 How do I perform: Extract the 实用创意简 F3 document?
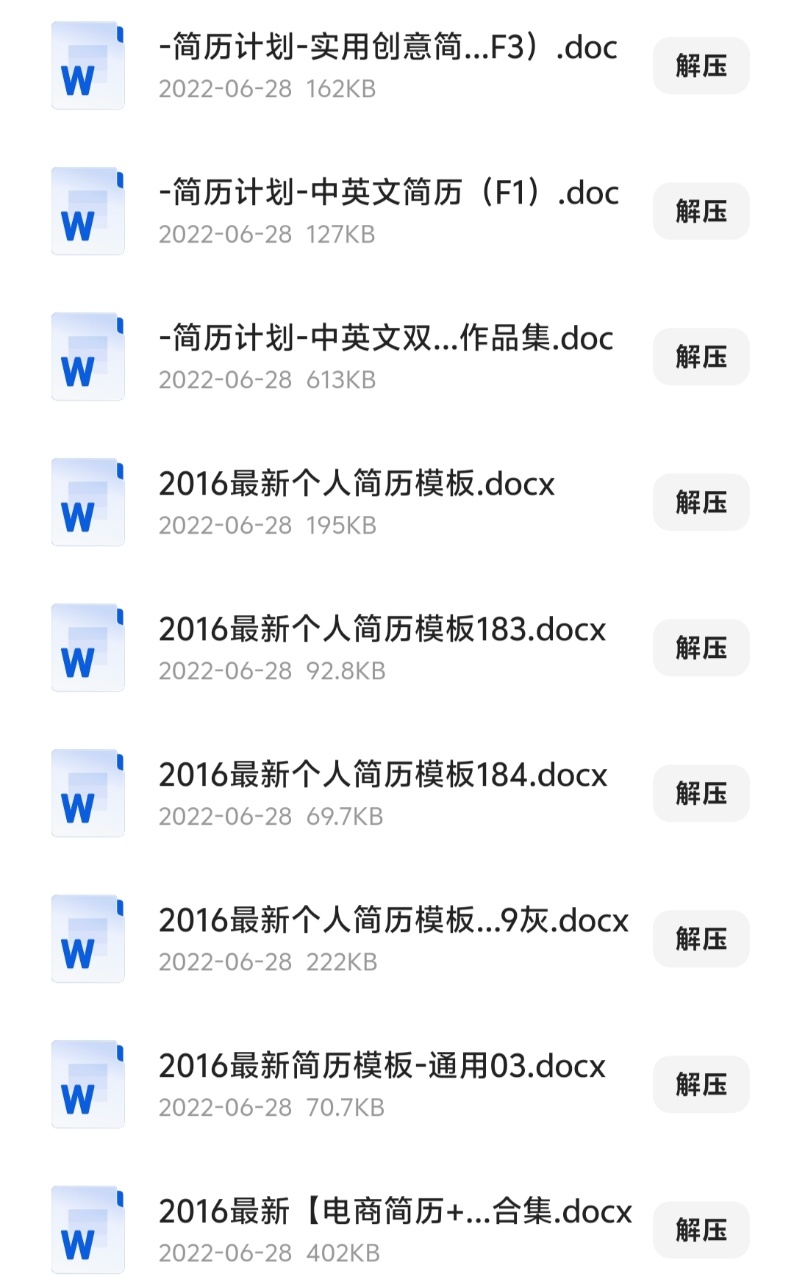[700, 65]
